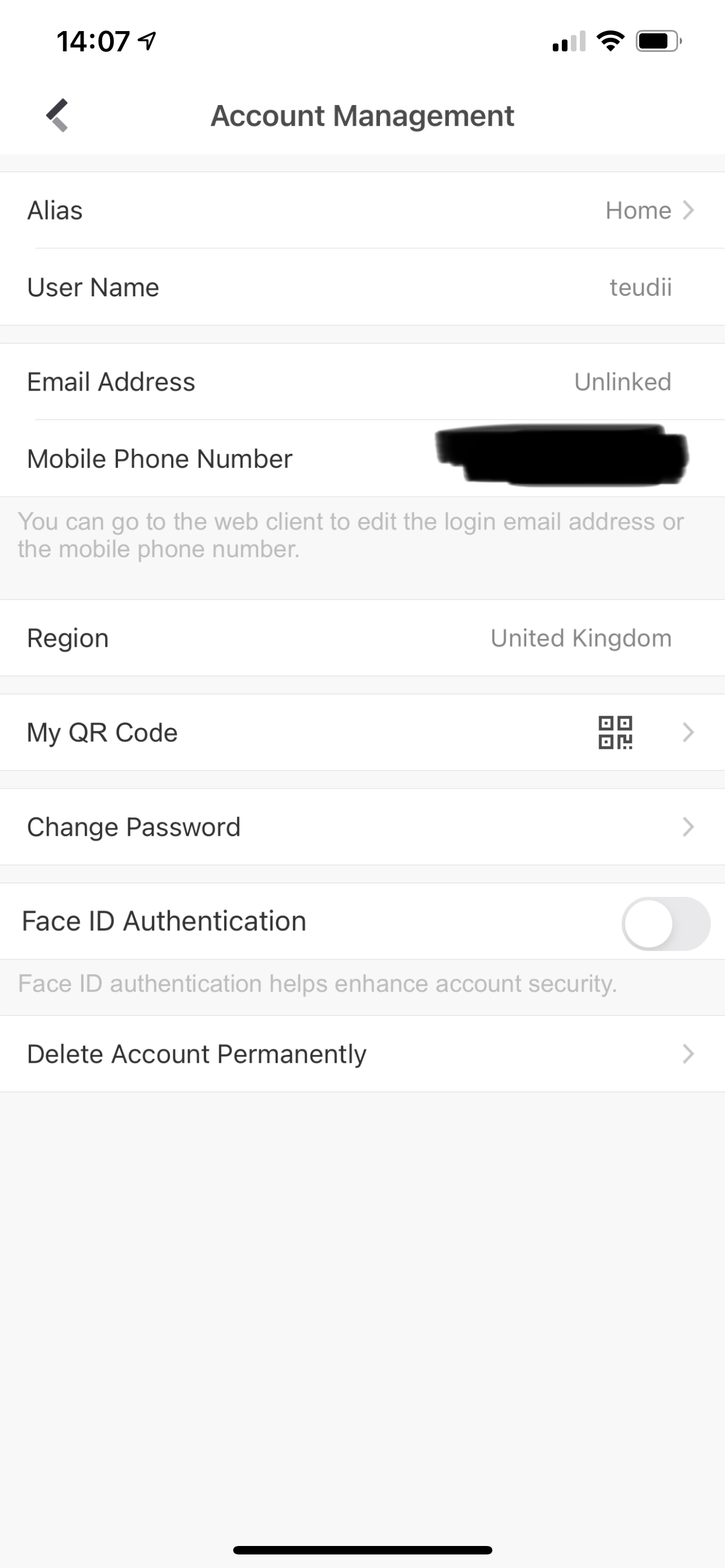Screen dimensions: 725x1568
Task: Open My QR Code
Action: point(362,732)
